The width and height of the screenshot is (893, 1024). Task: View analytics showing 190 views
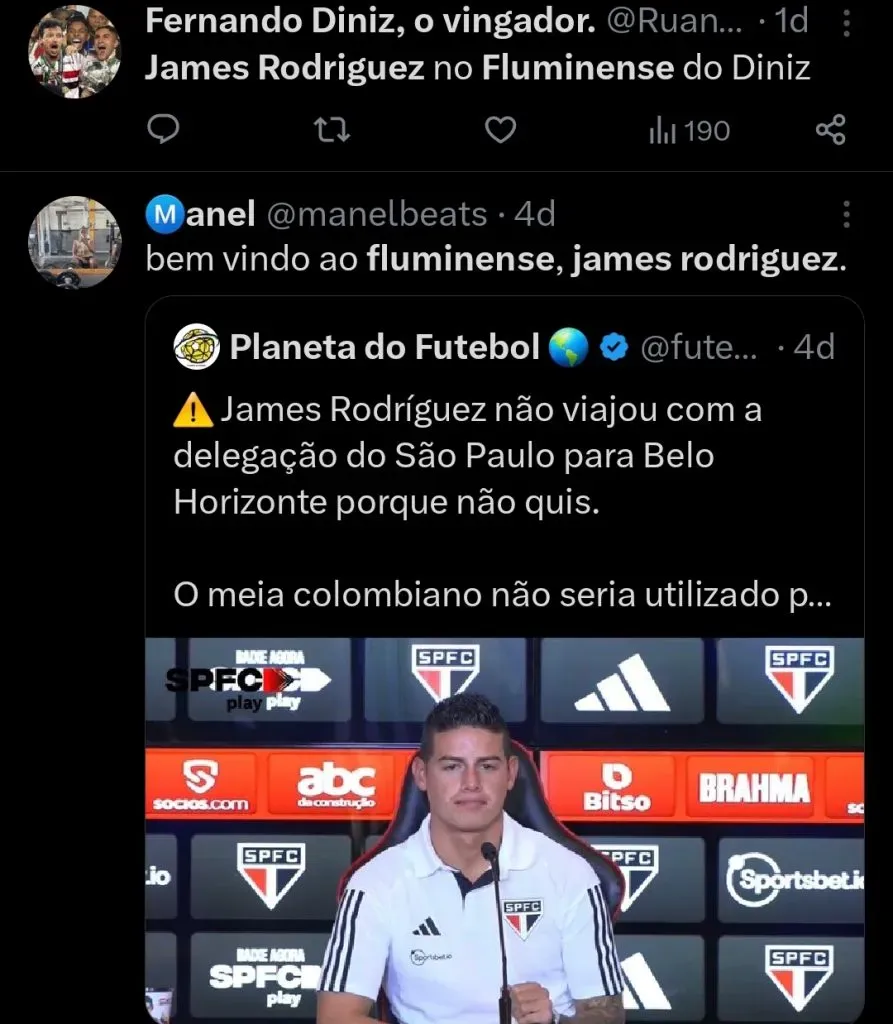coord(690,128)
